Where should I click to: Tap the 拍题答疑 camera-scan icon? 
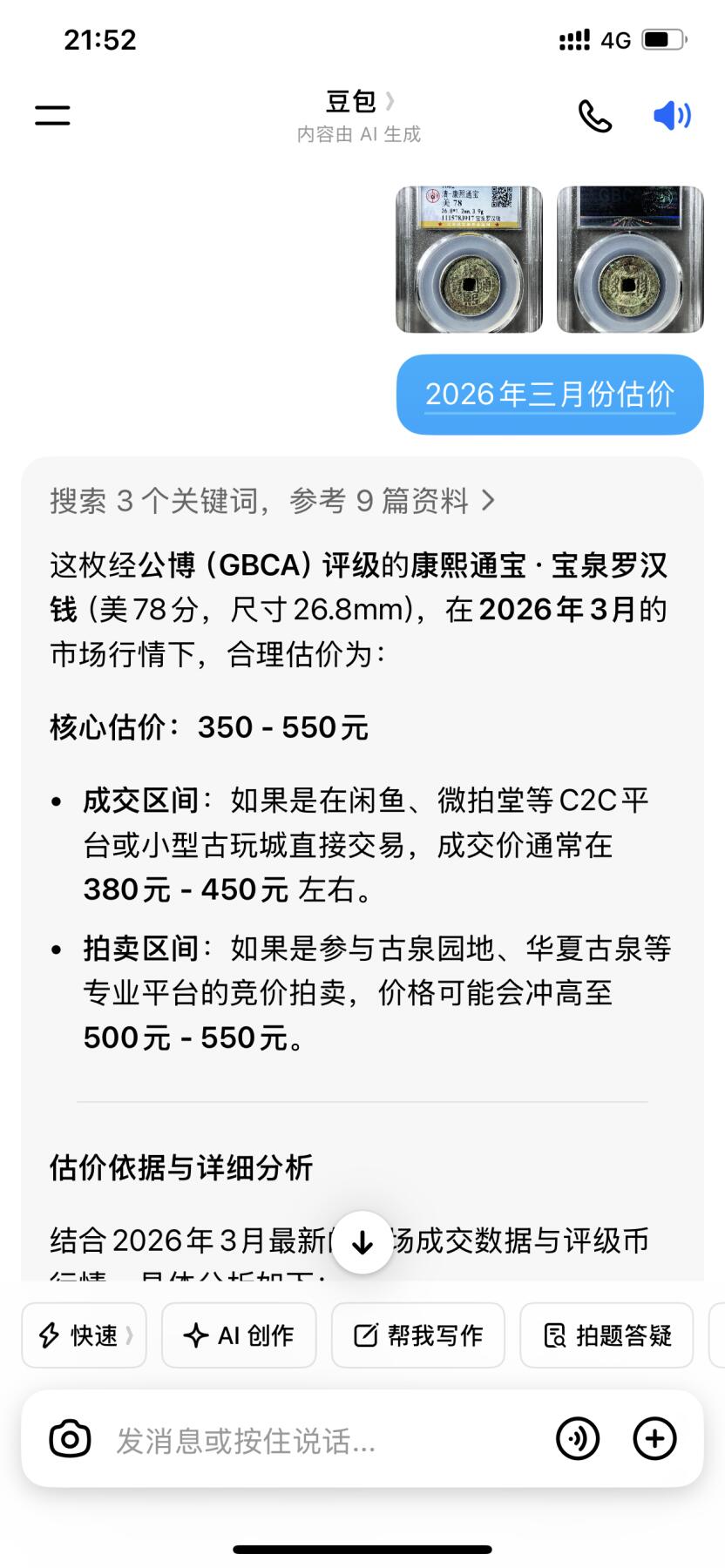(x=555, y=1335)
